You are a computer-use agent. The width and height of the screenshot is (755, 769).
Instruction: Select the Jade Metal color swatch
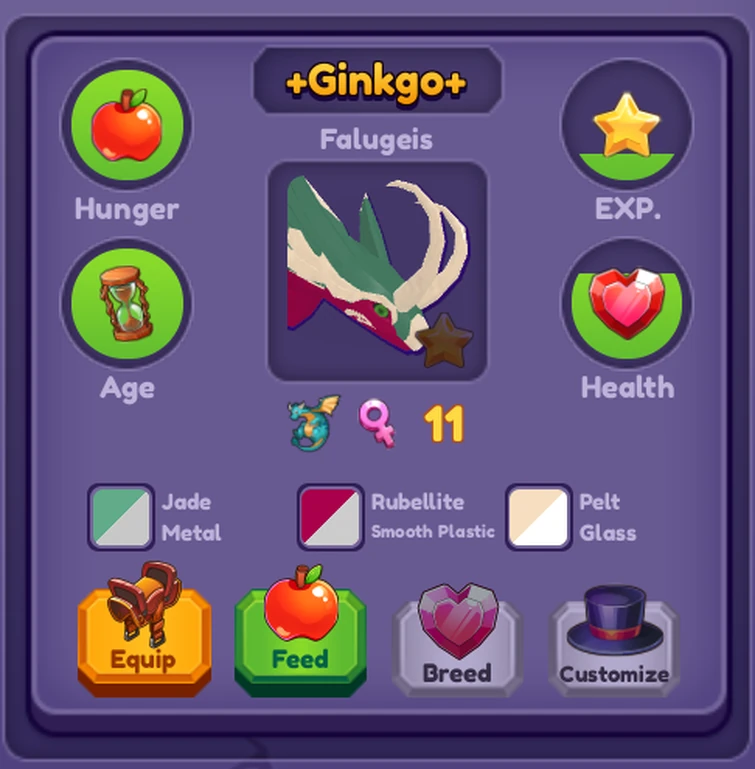[120, 517]
